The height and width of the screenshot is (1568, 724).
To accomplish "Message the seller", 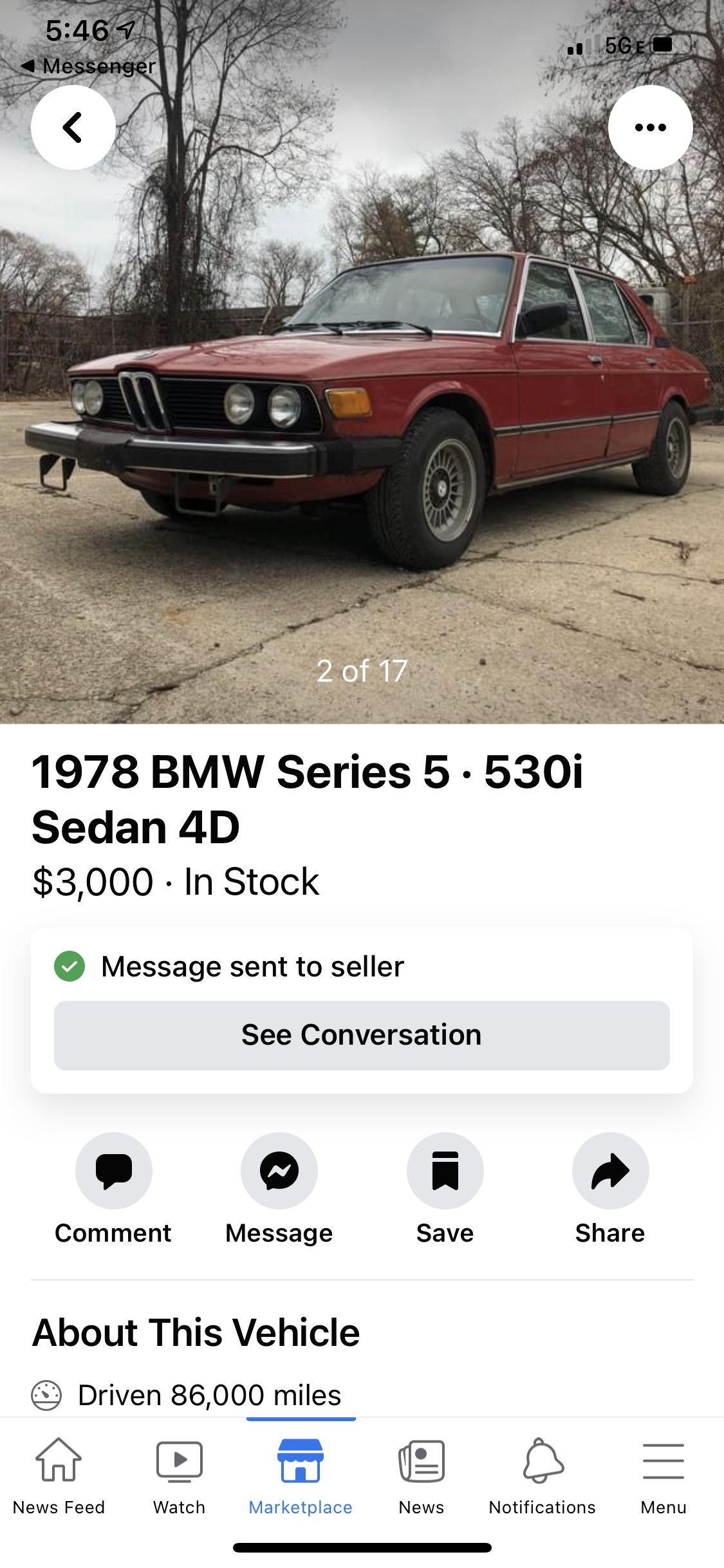I will tap(279, 1188).
